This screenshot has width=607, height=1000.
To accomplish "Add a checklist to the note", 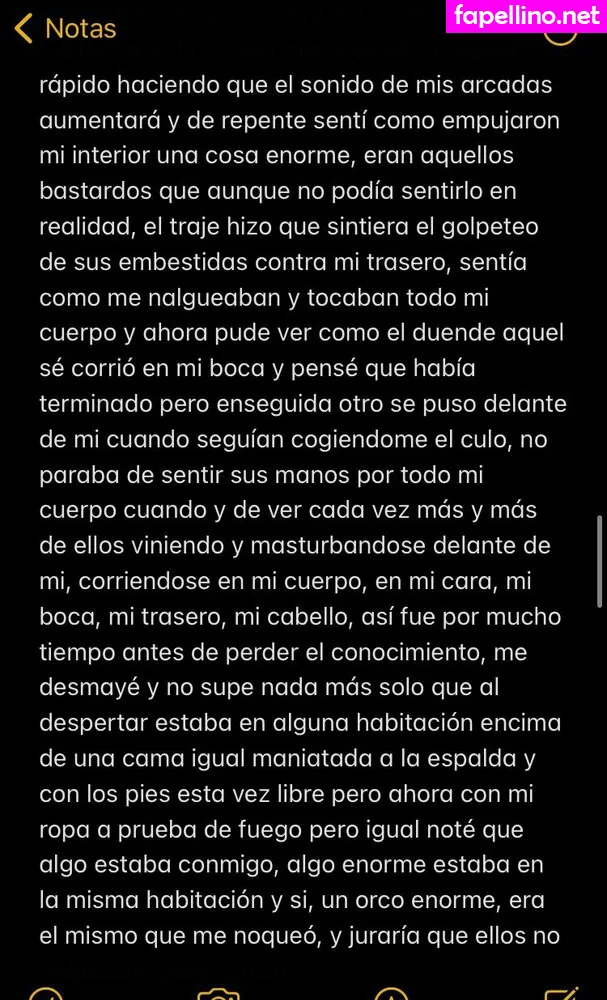I will tap(46, 993).
